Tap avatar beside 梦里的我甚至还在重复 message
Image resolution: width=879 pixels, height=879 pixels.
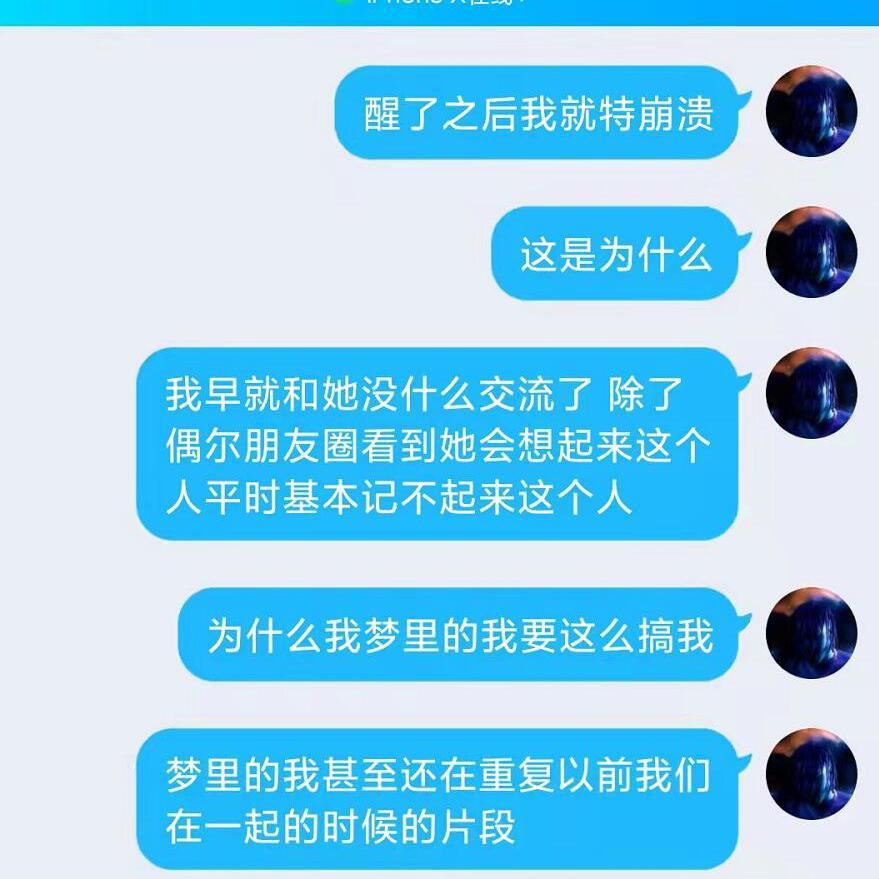pos(811,774)
